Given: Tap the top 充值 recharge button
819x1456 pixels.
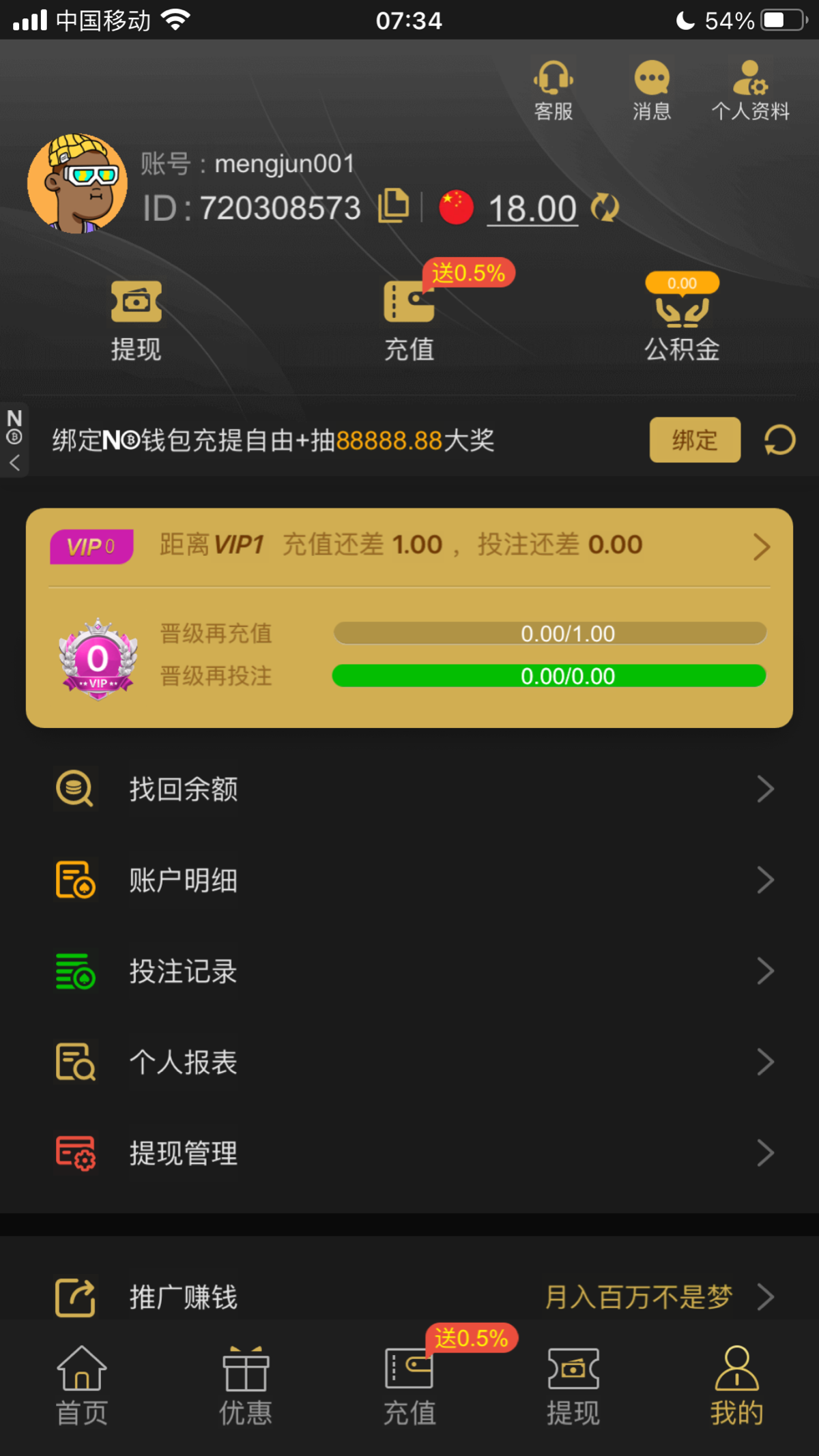Looking at the screenshot, I should coord(409,321).
